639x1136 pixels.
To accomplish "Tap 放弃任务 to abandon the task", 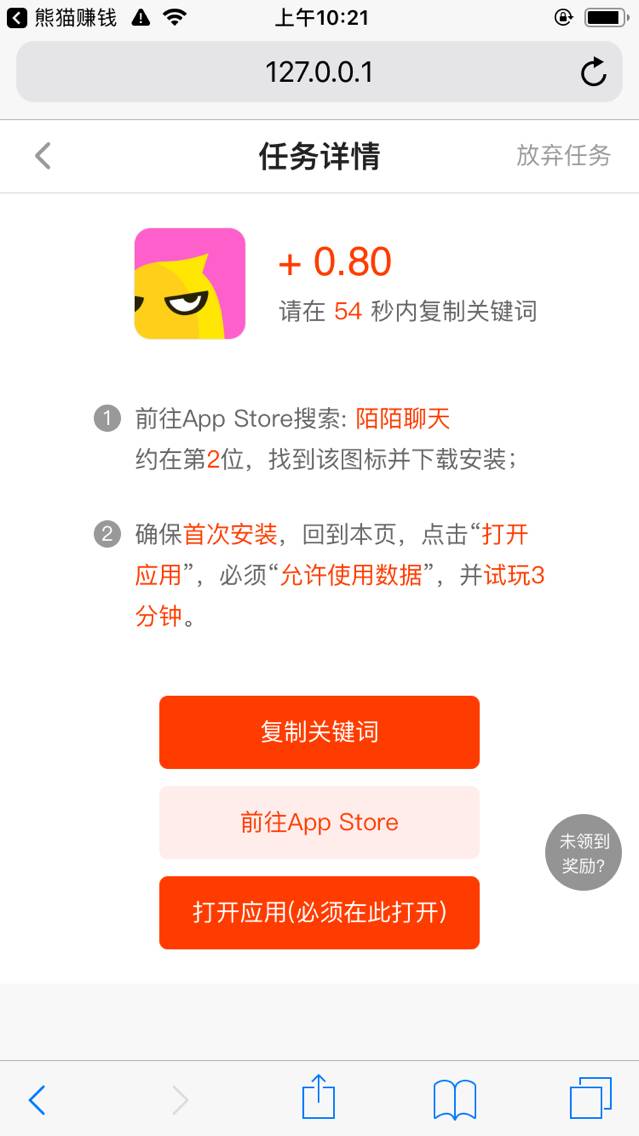I will (x=563, y=155).
